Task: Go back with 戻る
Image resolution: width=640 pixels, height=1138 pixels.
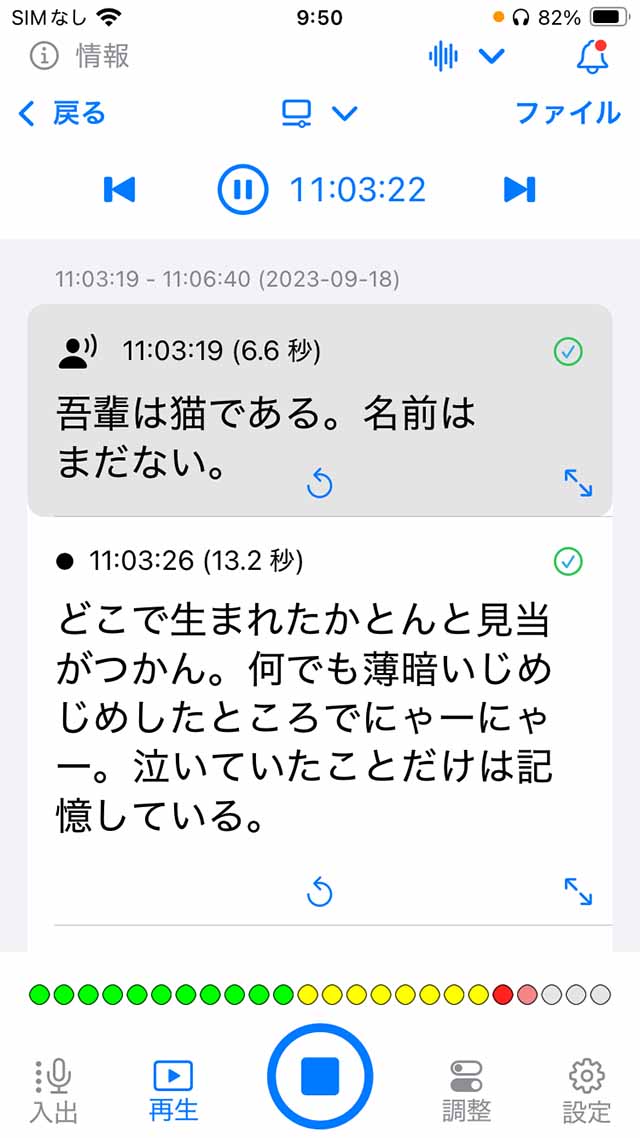Action: pos(62,113)
